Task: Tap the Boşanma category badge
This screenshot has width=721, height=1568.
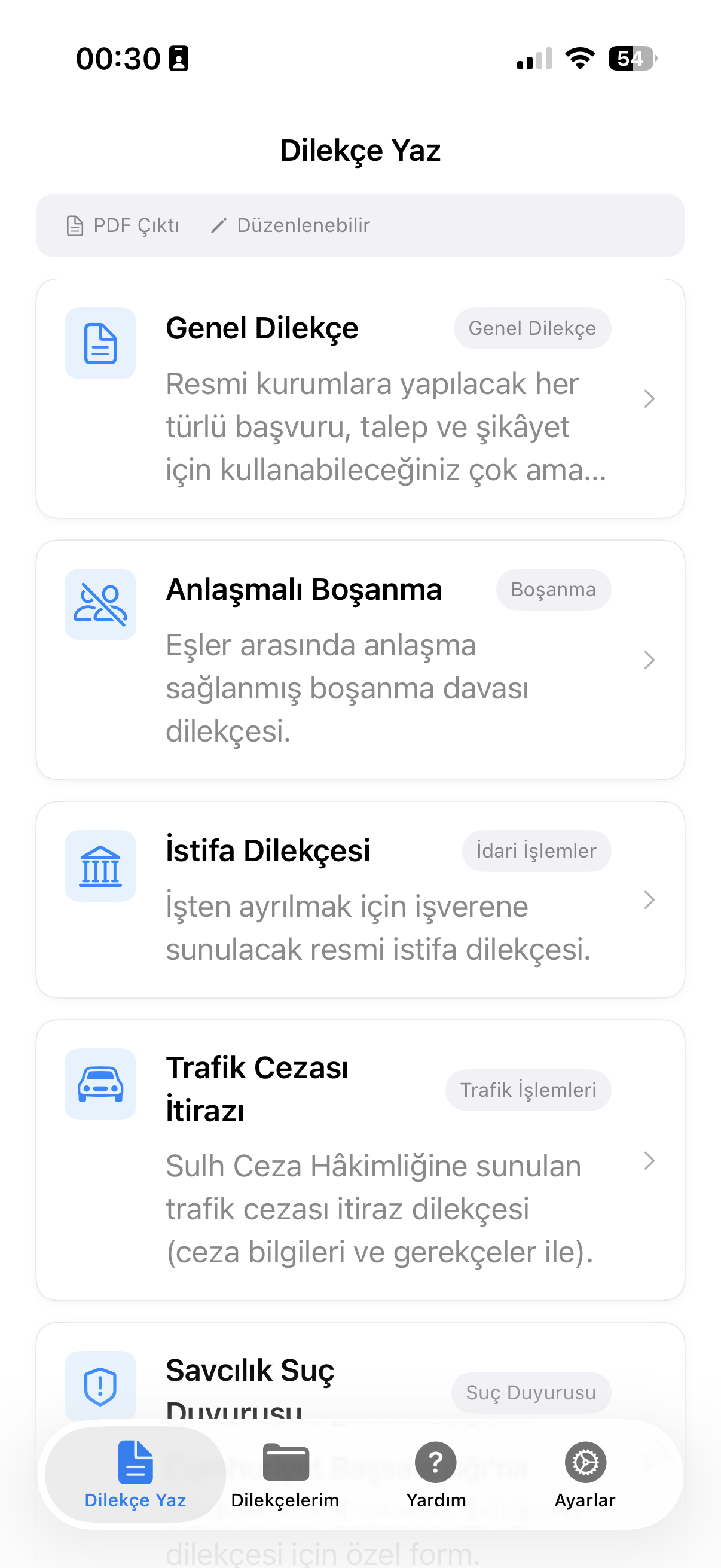Action: [x=553, y=589]
